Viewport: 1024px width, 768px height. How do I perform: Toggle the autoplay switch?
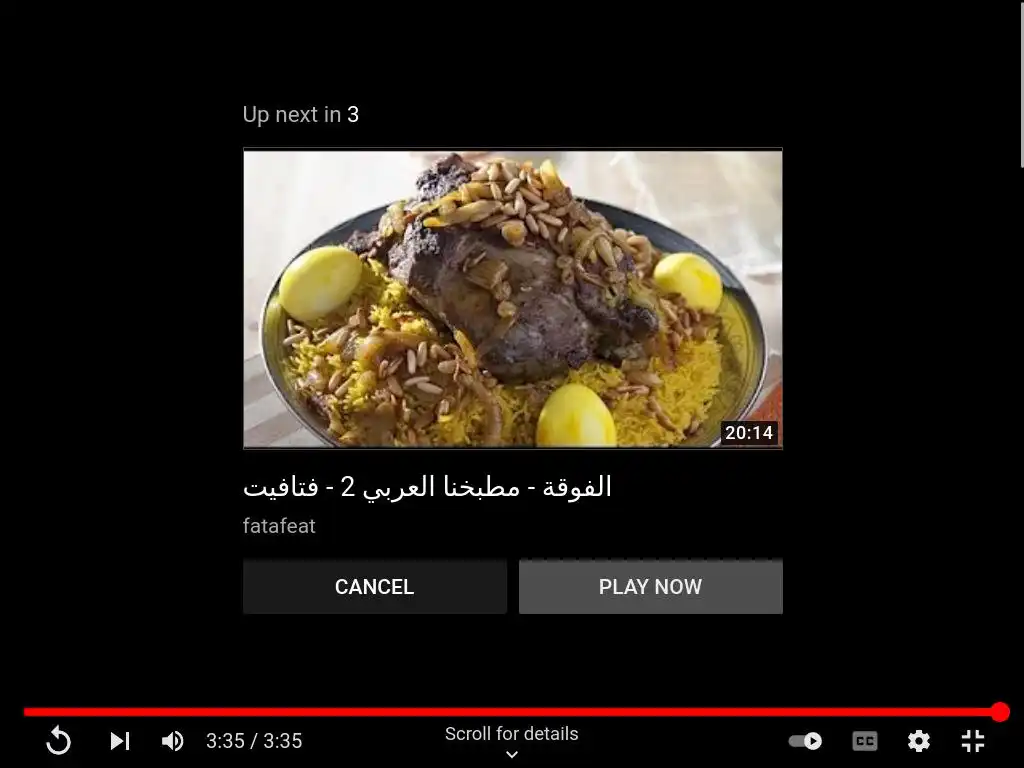(x=805, y=741)
